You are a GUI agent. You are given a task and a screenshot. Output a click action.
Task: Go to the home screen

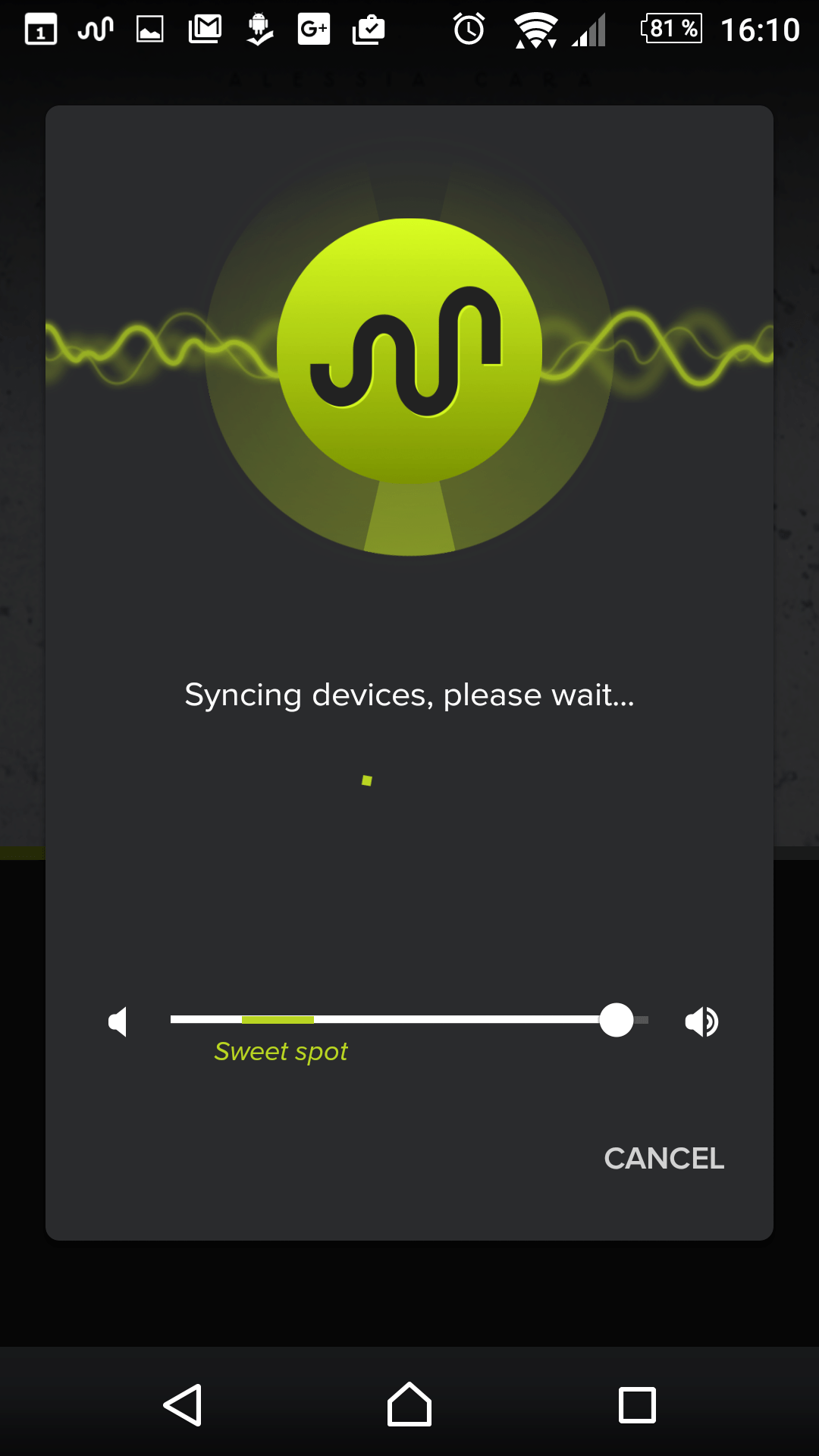click(x=409, y=1404)
